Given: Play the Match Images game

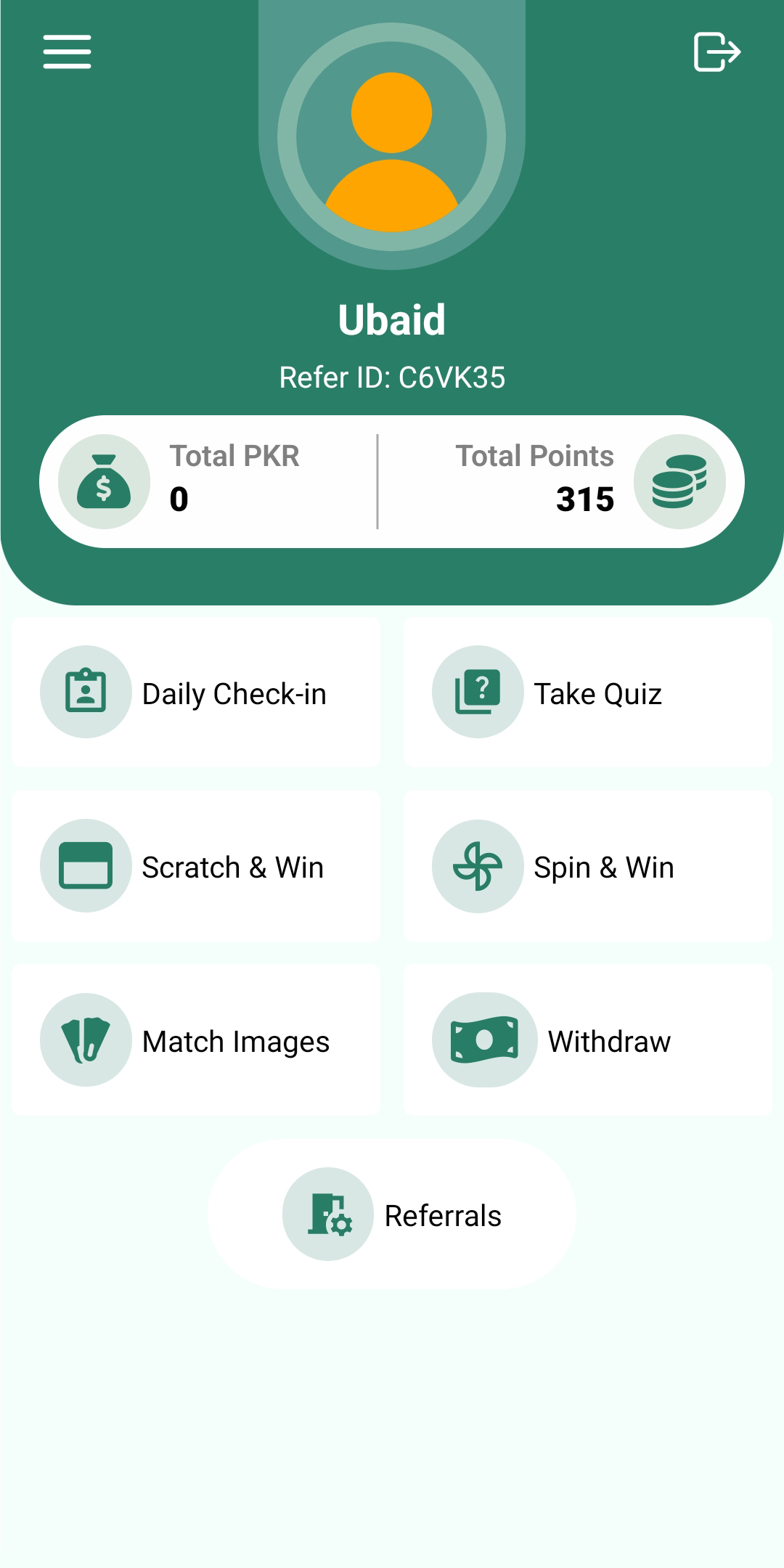Looking at the screenshot, I should (196, 1040).
